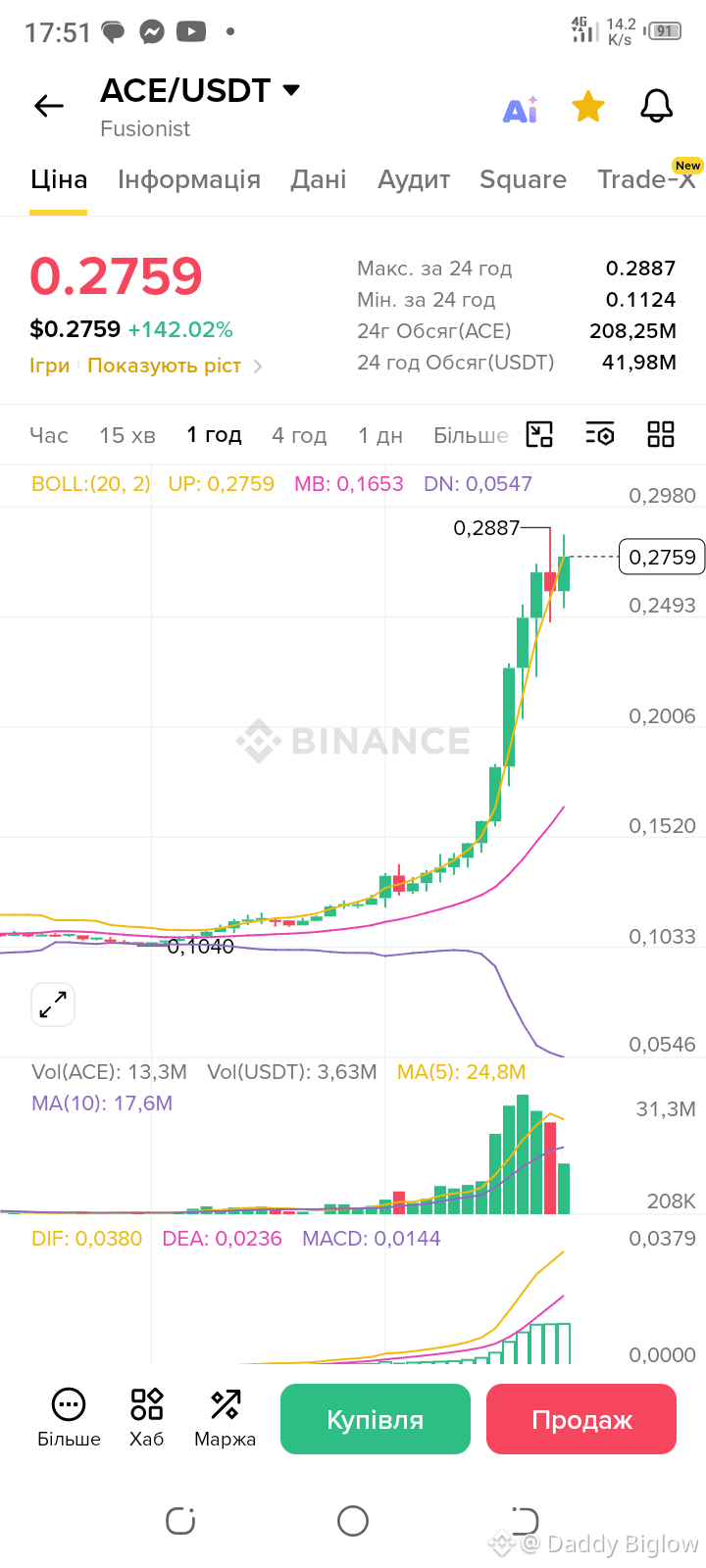Viewport: 706px width, 1568px height.
Task: Open the Аудит tab
Action: [414, 179]
